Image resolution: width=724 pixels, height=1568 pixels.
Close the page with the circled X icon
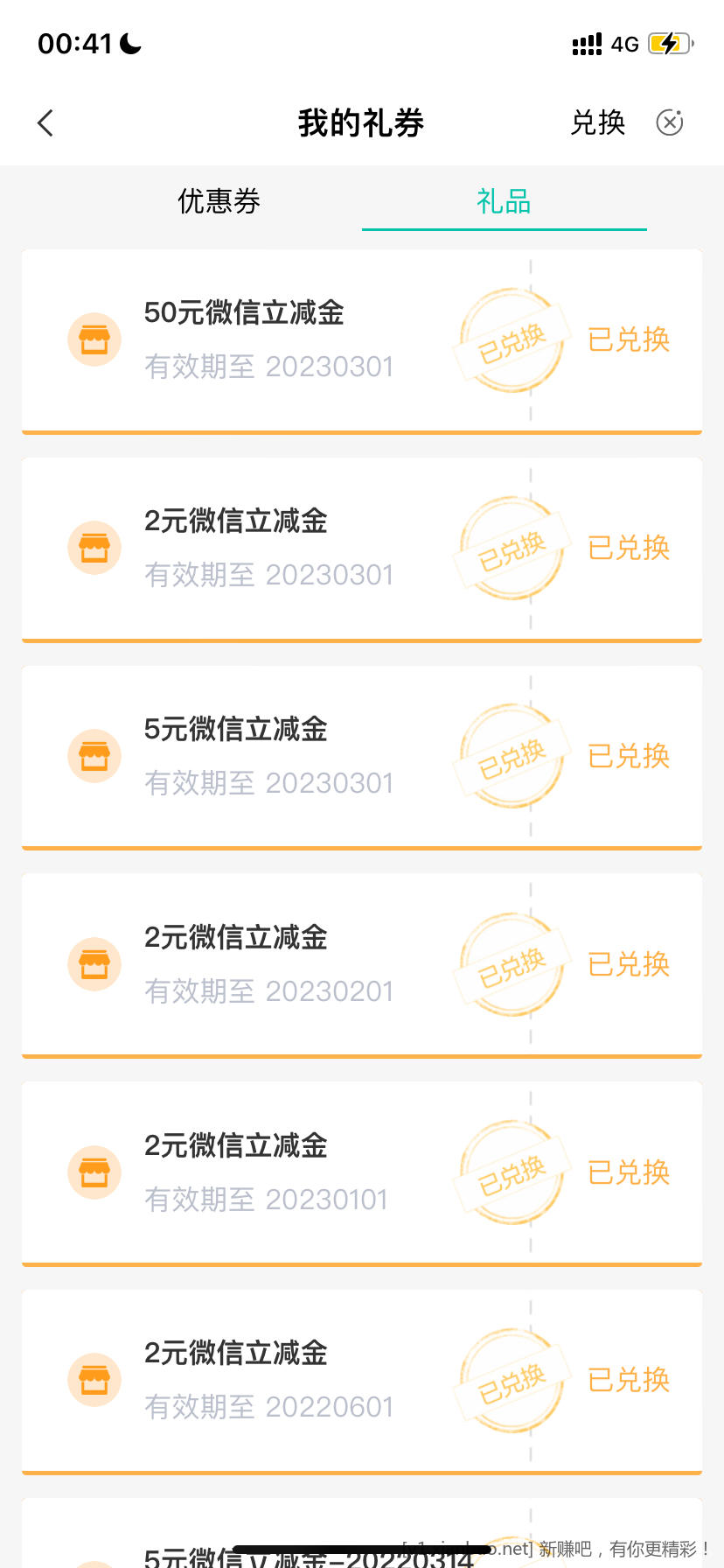(x=670, y=123)
